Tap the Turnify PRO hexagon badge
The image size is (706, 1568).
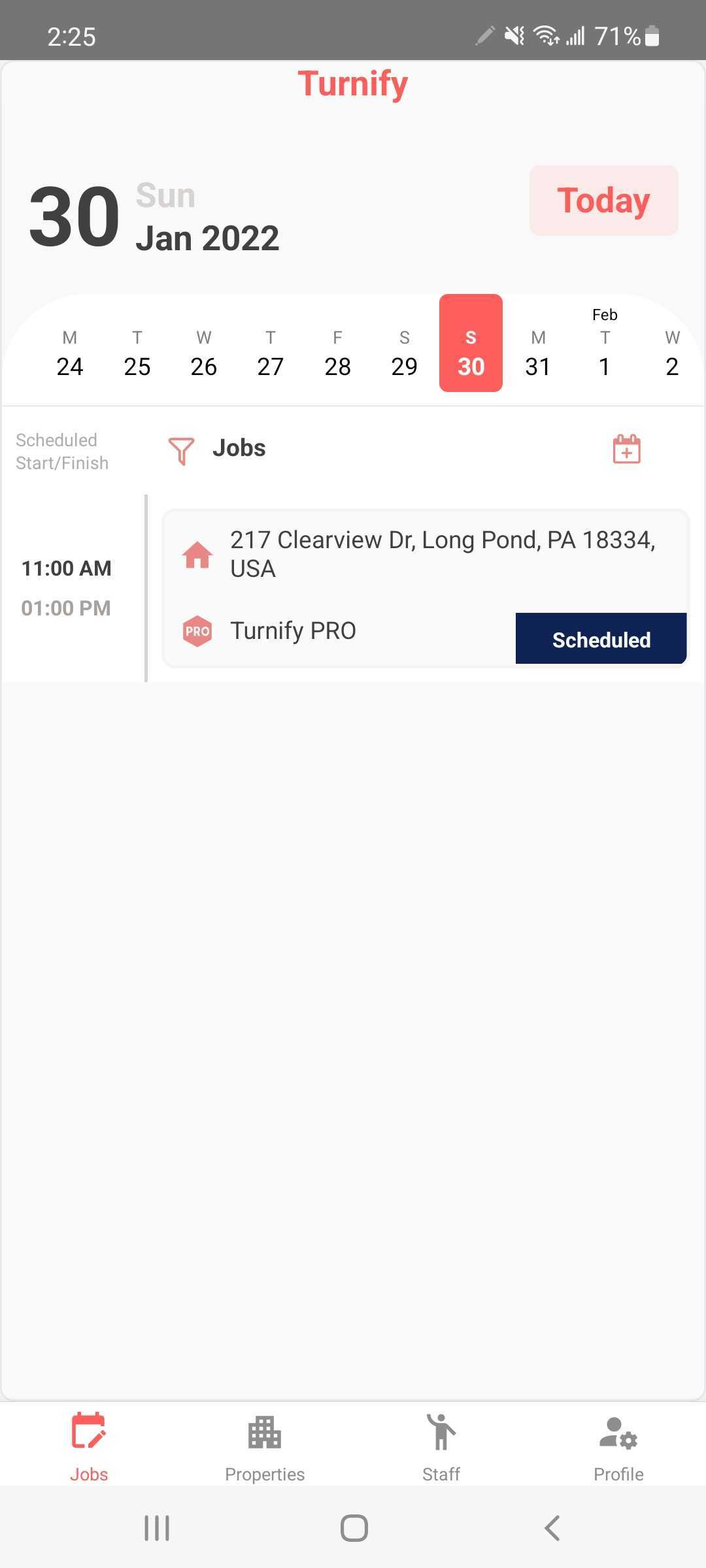click(x=197, y=630)
